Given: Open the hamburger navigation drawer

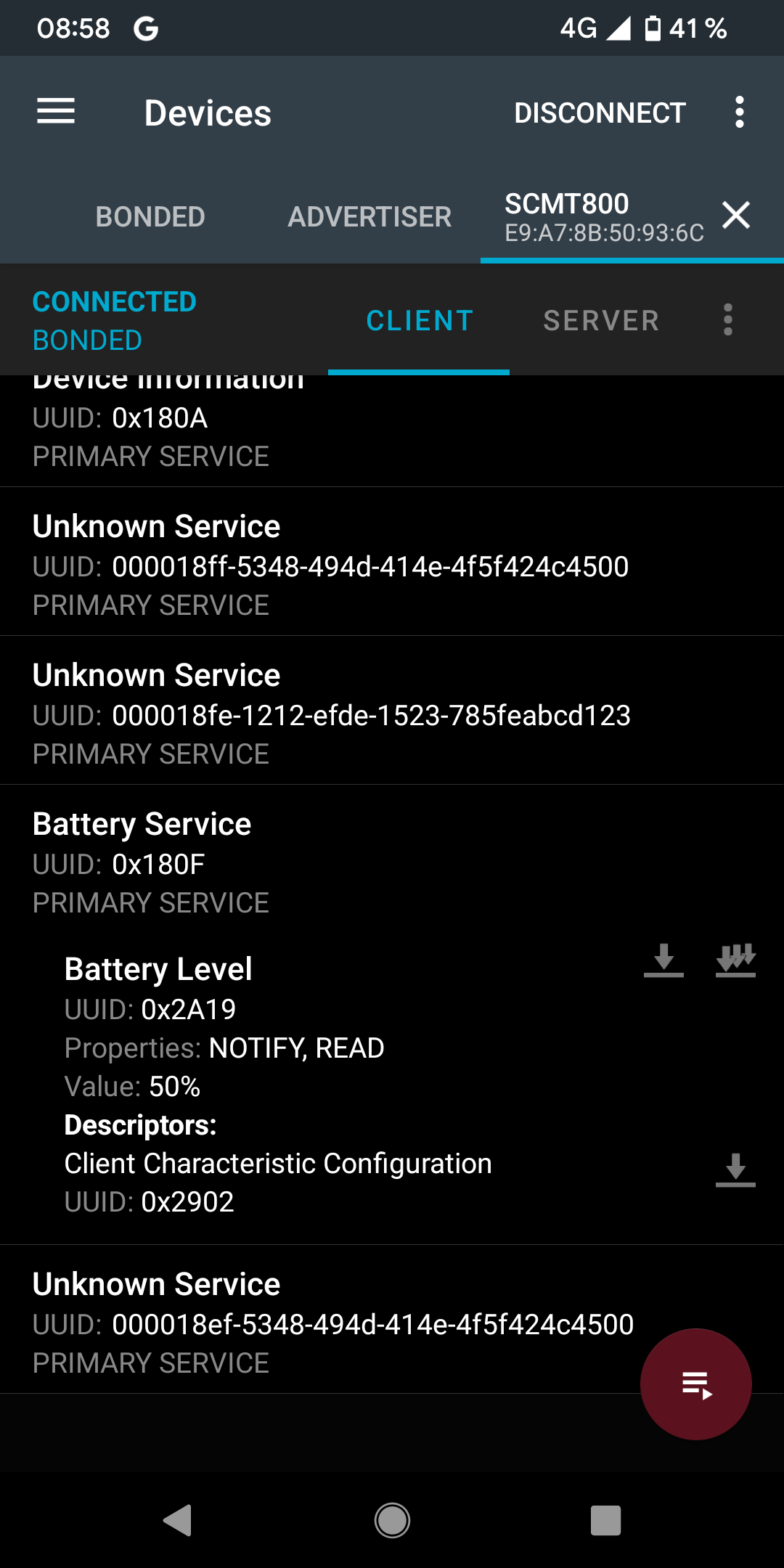Looking at the screenshot, I should (56, 112).
